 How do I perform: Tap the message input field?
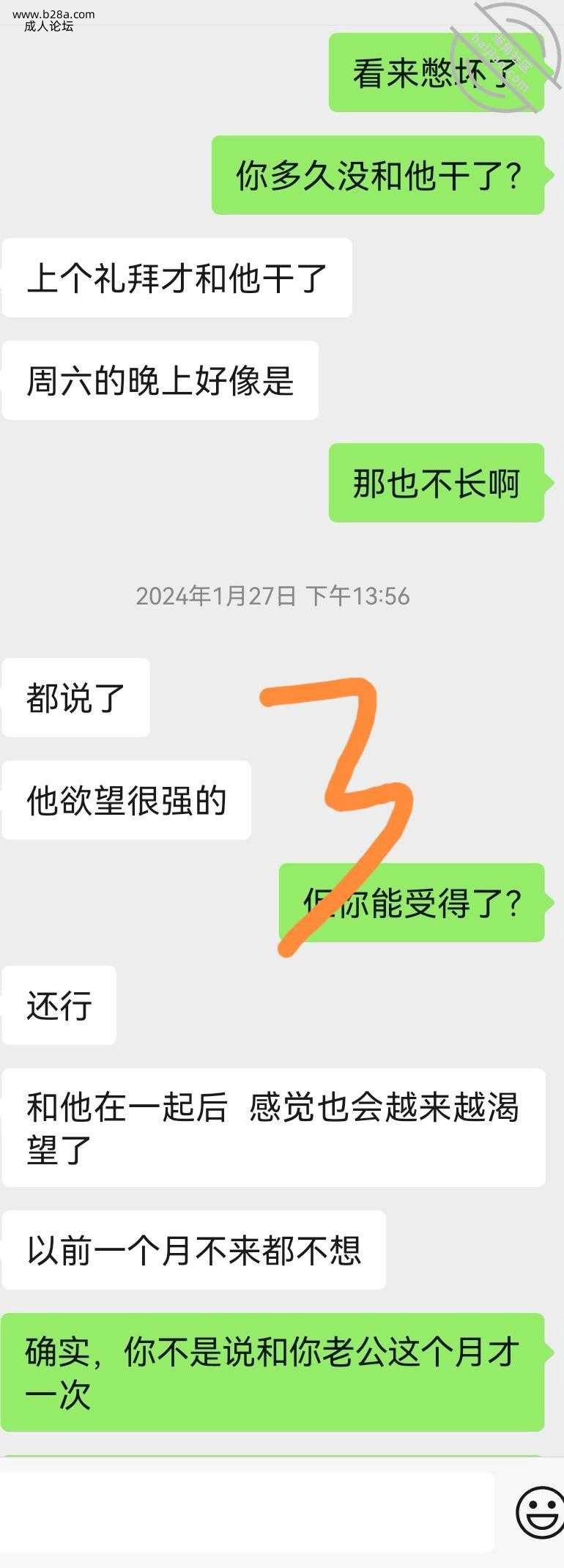pyautogui.click(x=246, y=1512)
